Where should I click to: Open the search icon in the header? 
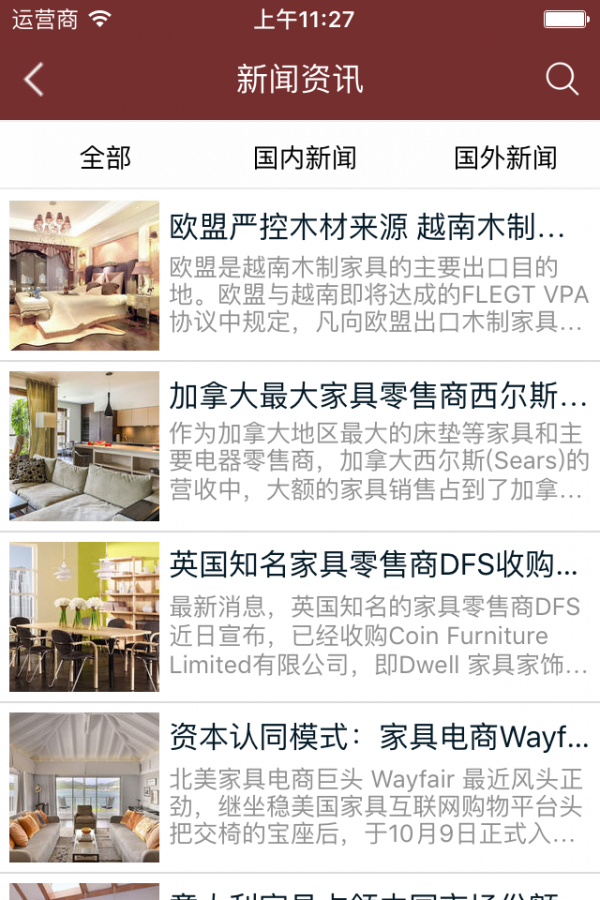pos(562,80)
